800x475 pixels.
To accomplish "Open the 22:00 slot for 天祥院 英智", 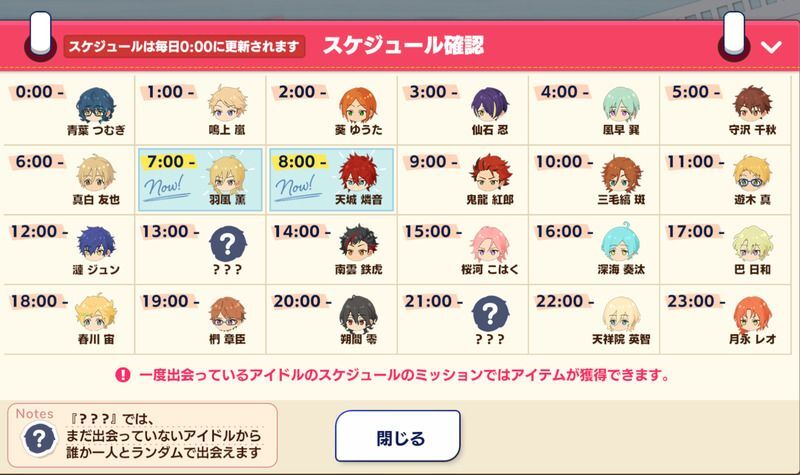I will [x=595, y=320].
